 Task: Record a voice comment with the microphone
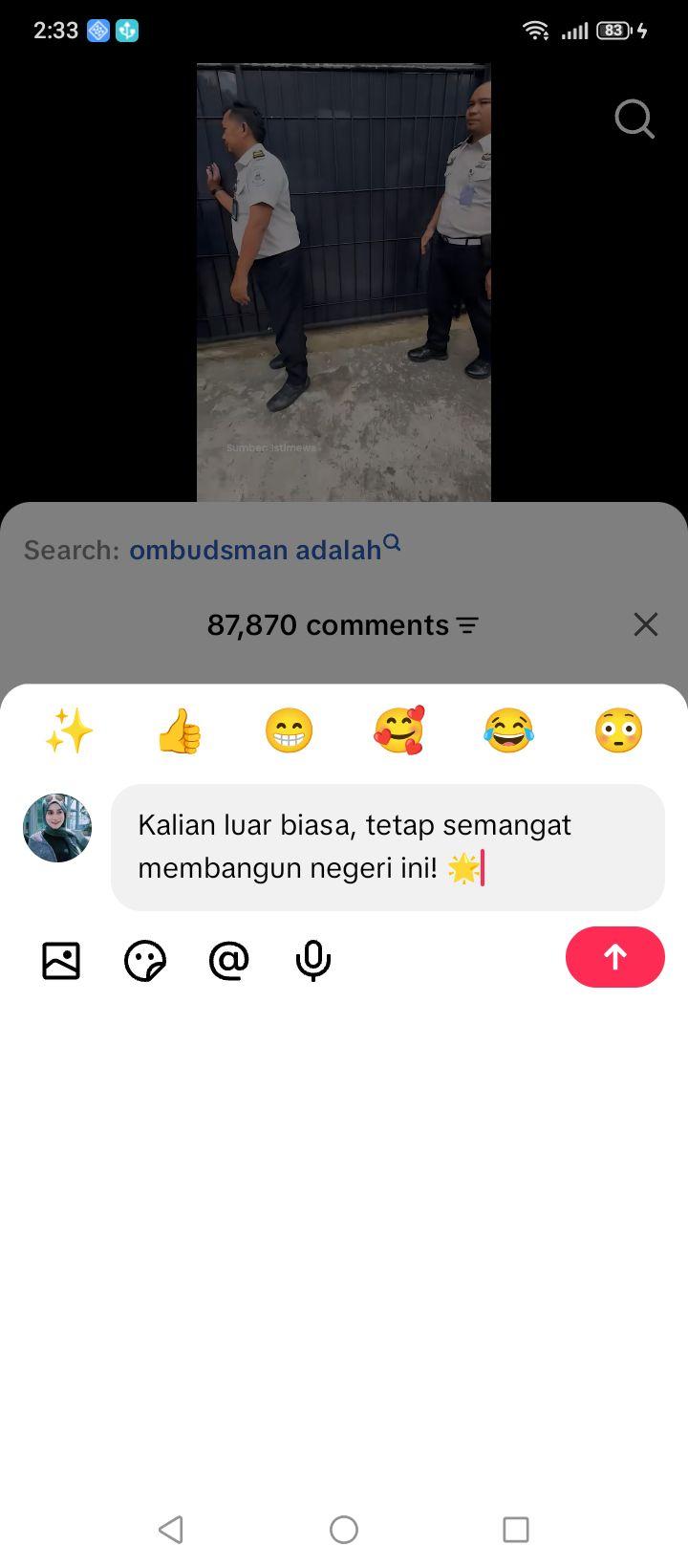tap(313, 960)
